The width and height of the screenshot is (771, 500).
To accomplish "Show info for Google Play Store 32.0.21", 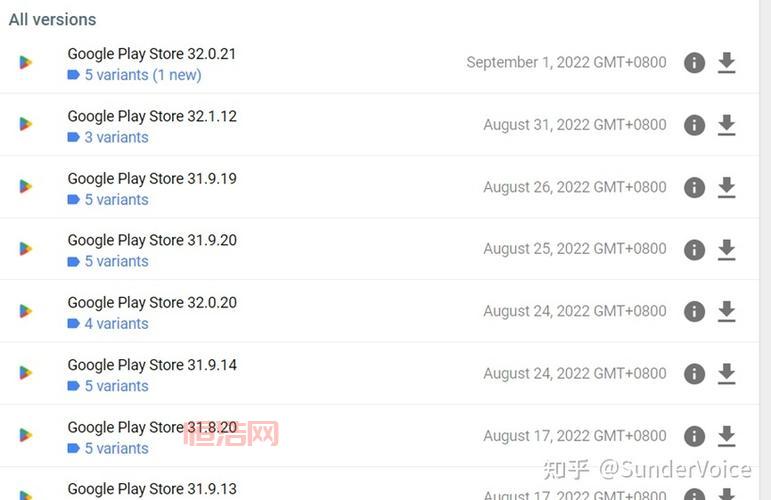I will 694,63.
